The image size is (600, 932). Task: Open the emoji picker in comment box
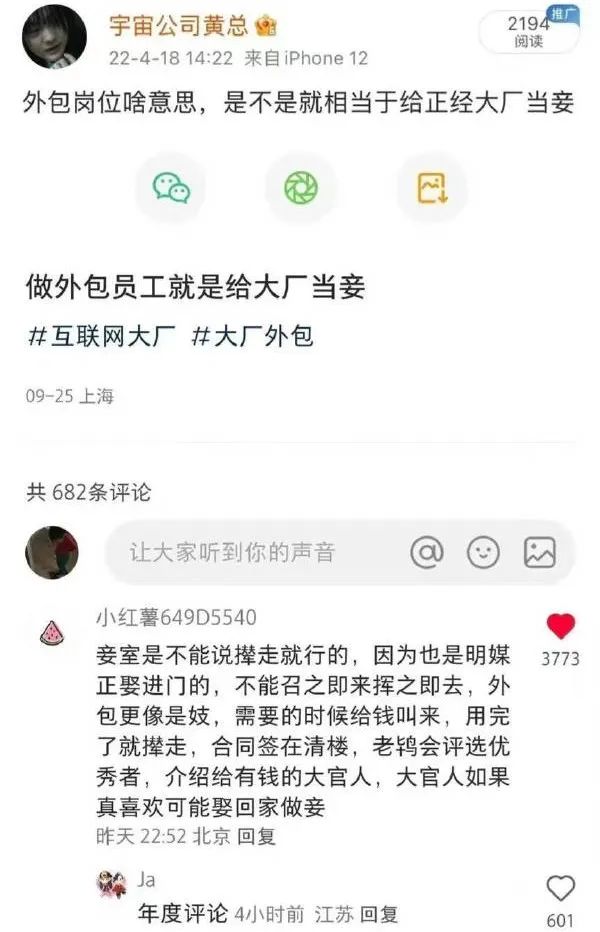pyautogui.click(x=483, y=552)
